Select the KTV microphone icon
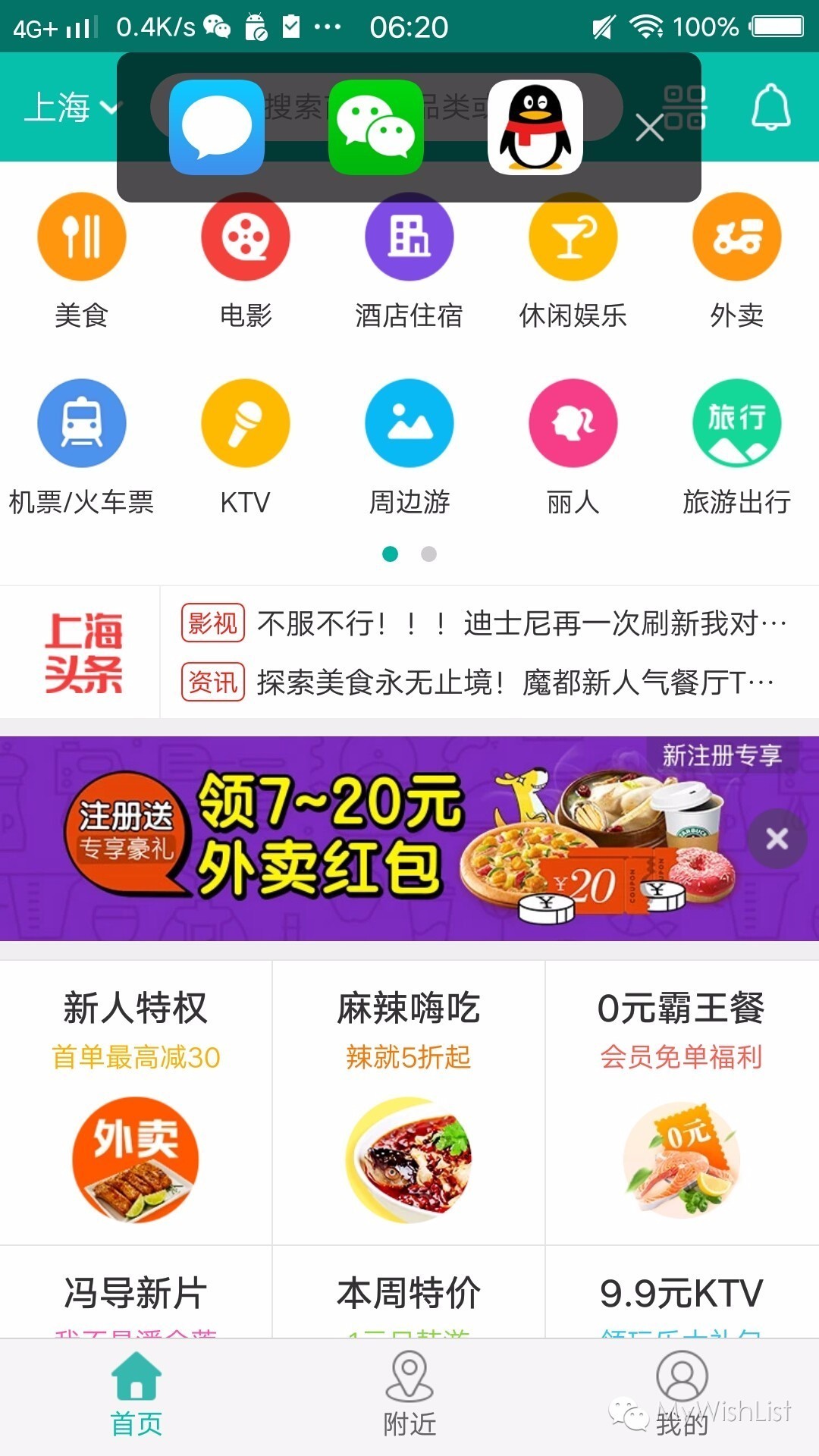The image size is (819, 1456). 245,422
